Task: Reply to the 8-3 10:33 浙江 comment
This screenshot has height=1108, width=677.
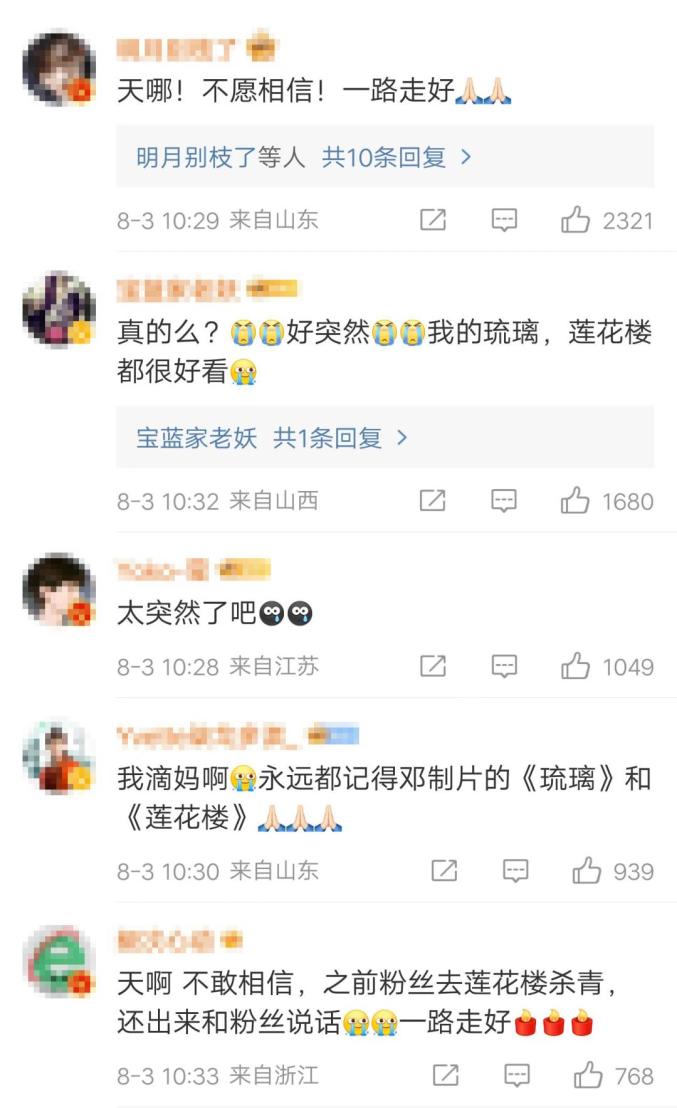Action: [515, 1076]
